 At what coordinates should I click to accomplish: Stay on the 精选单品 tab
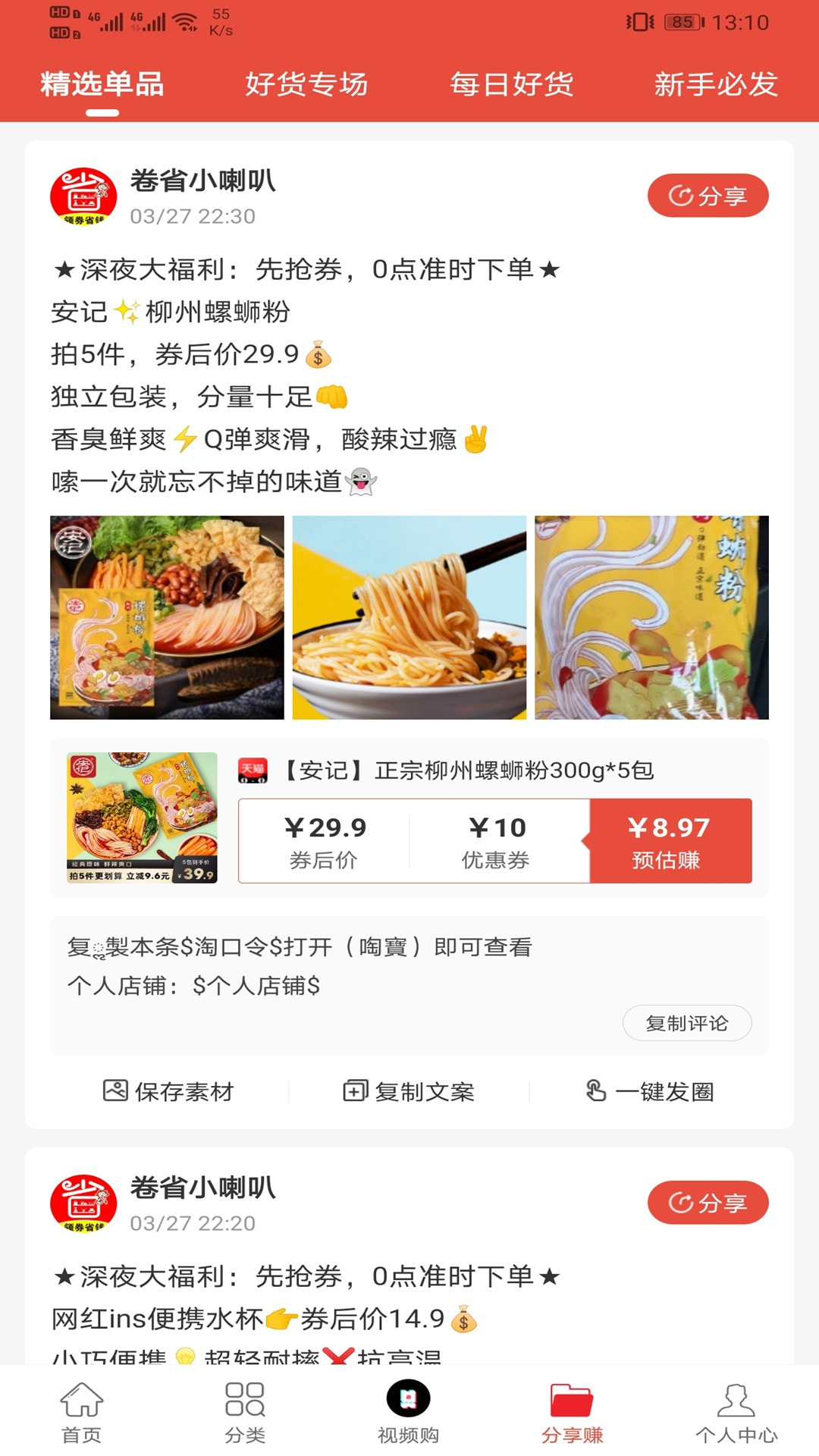pos(102,85)
